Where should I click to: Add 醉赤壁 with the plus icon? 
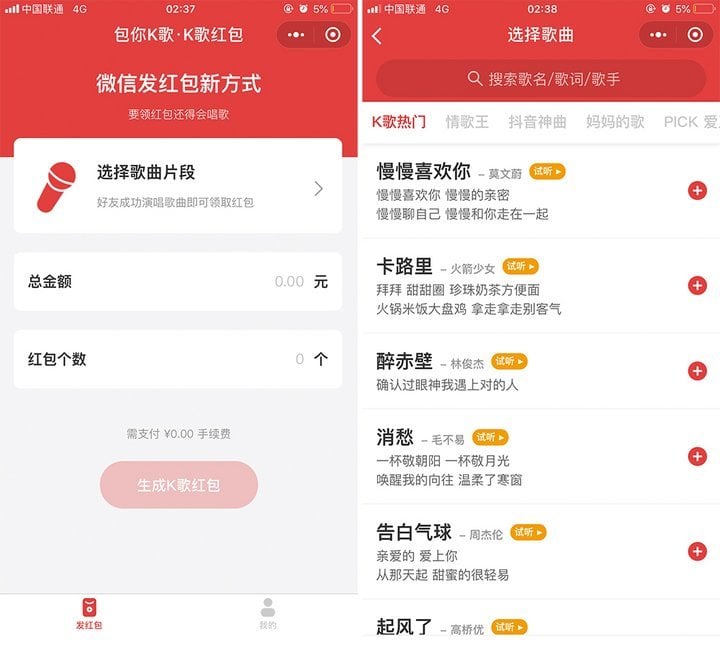point(697,371)
